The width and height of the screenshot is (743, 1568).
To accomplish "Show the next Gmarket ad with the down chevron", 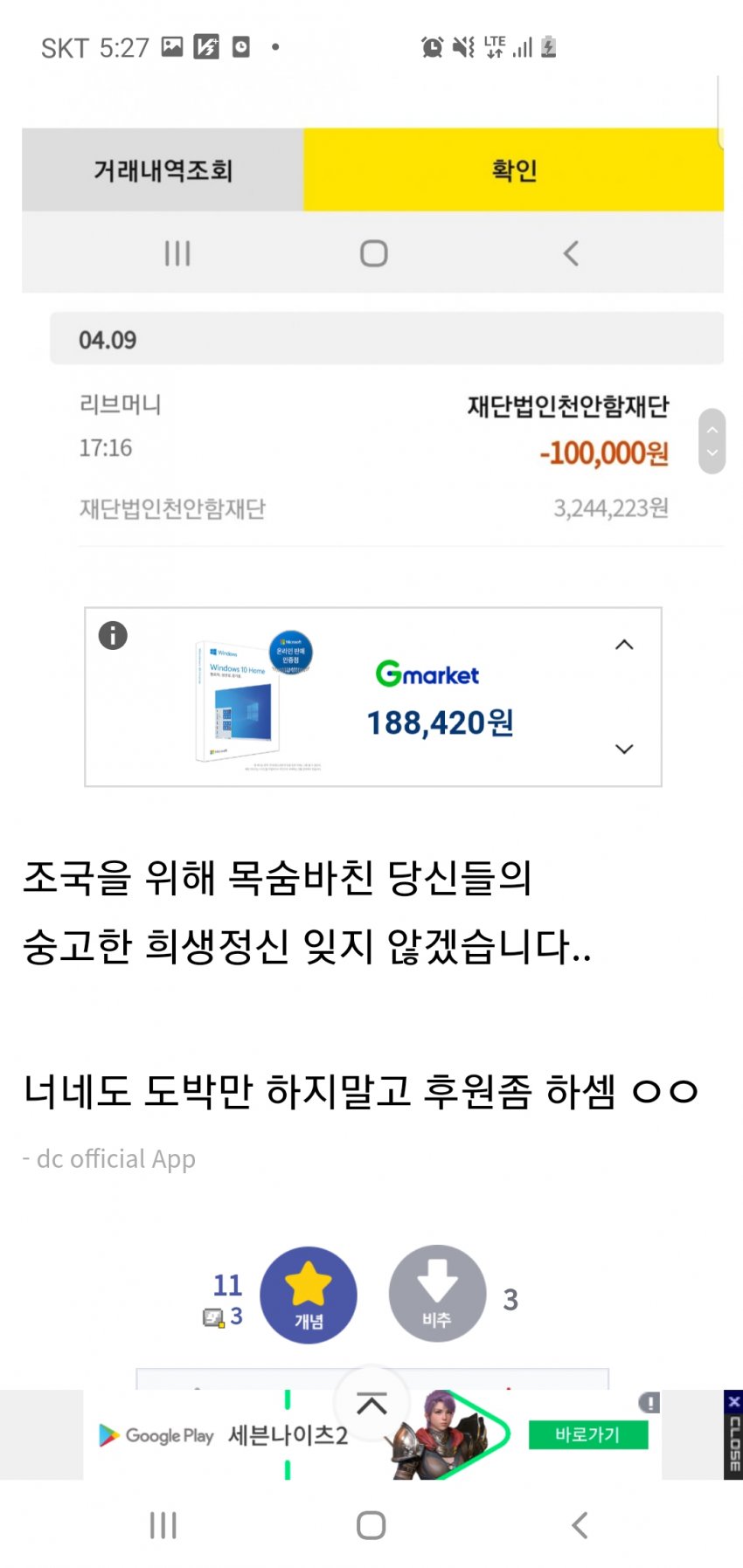I will click(624, 749).
